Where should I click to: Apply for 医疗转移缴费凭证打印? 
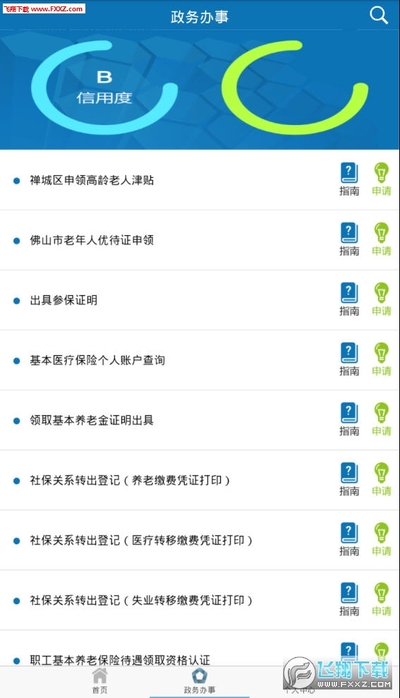[x=381, y=540]
